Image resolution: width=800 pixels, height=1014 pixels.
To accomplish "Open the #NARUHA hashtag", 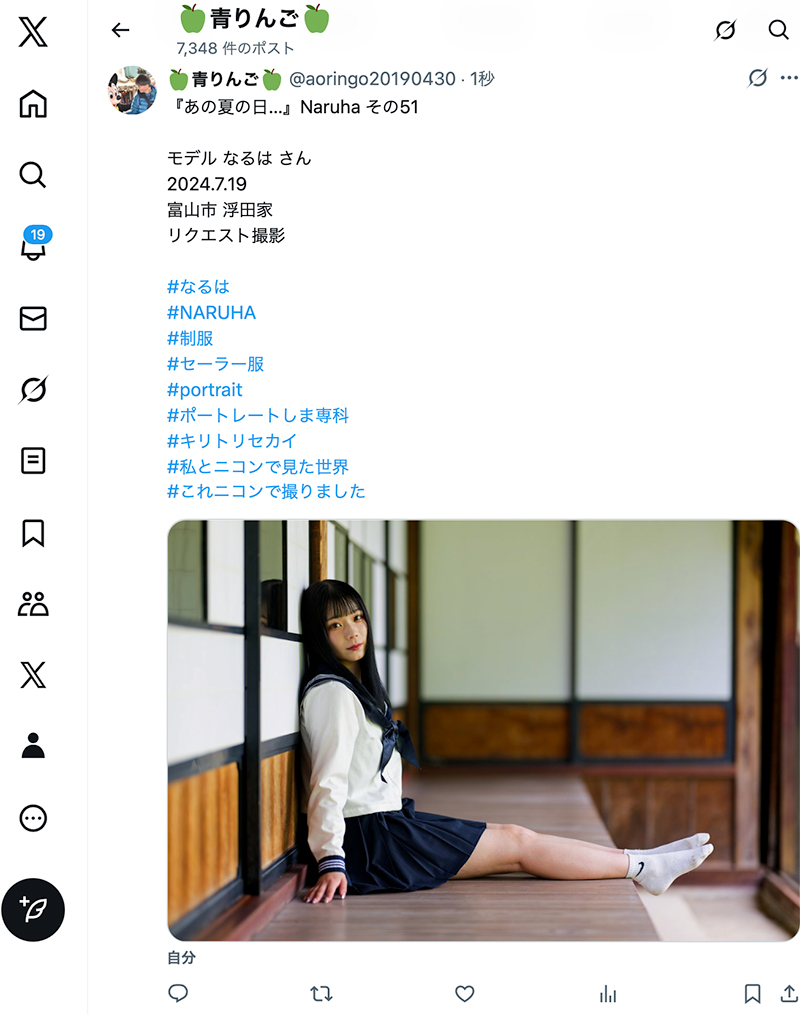I will [x=212, y=313].
